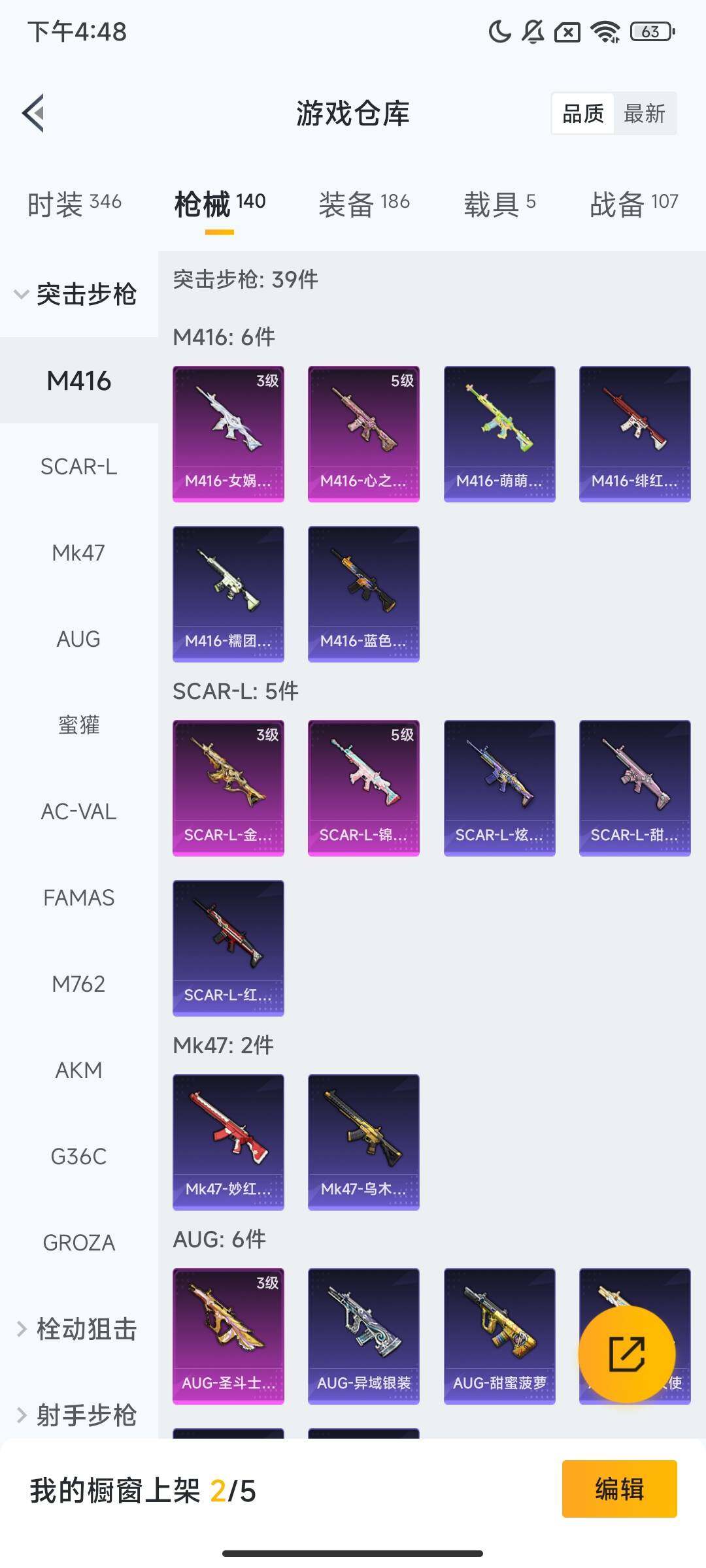Tap the 编辑 button
This screenshot has height=1568, width=706.
620,1489
